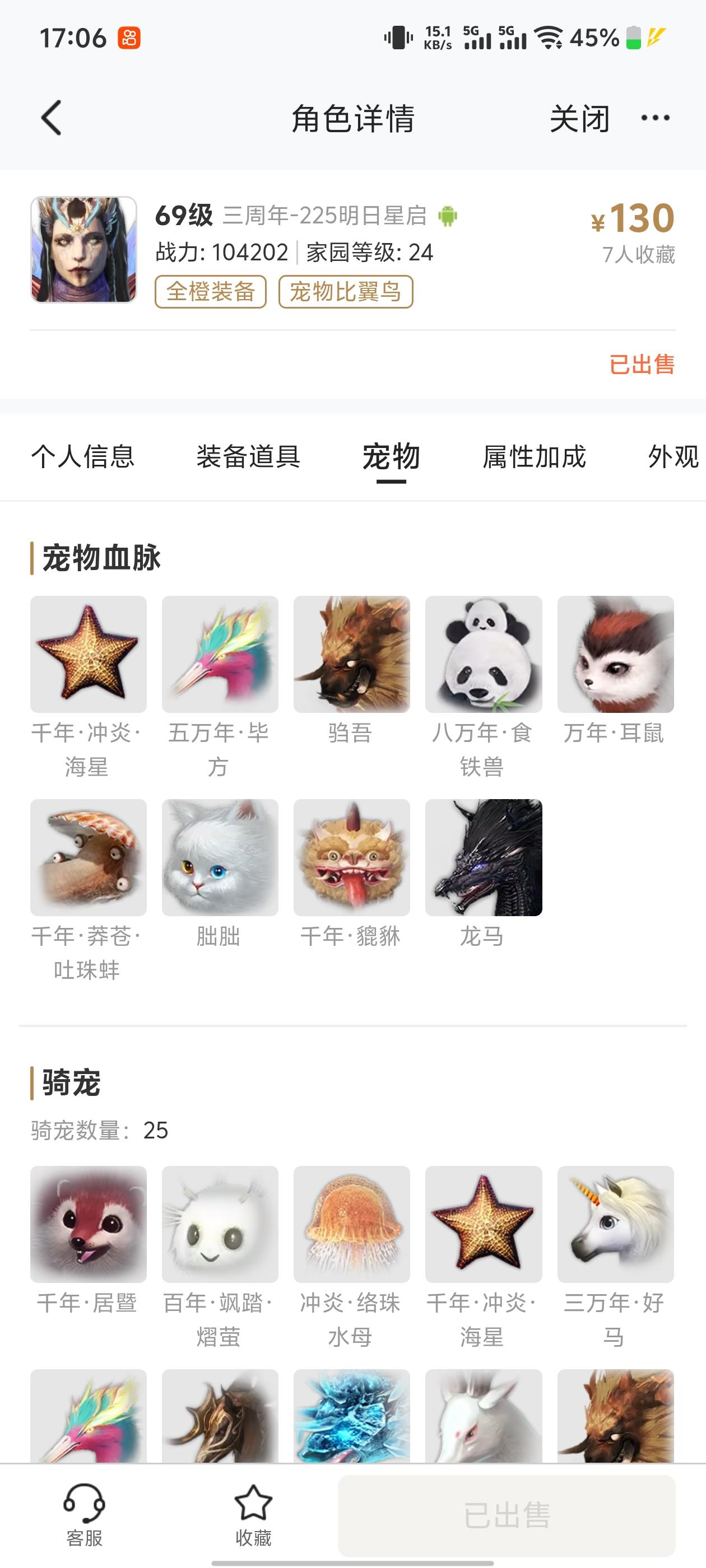Image resolution: width=706 pixels, height=1568 pixels.
Task: Open the 属性加成 tab
Action: pyautogui.click(x=534, y=456)
